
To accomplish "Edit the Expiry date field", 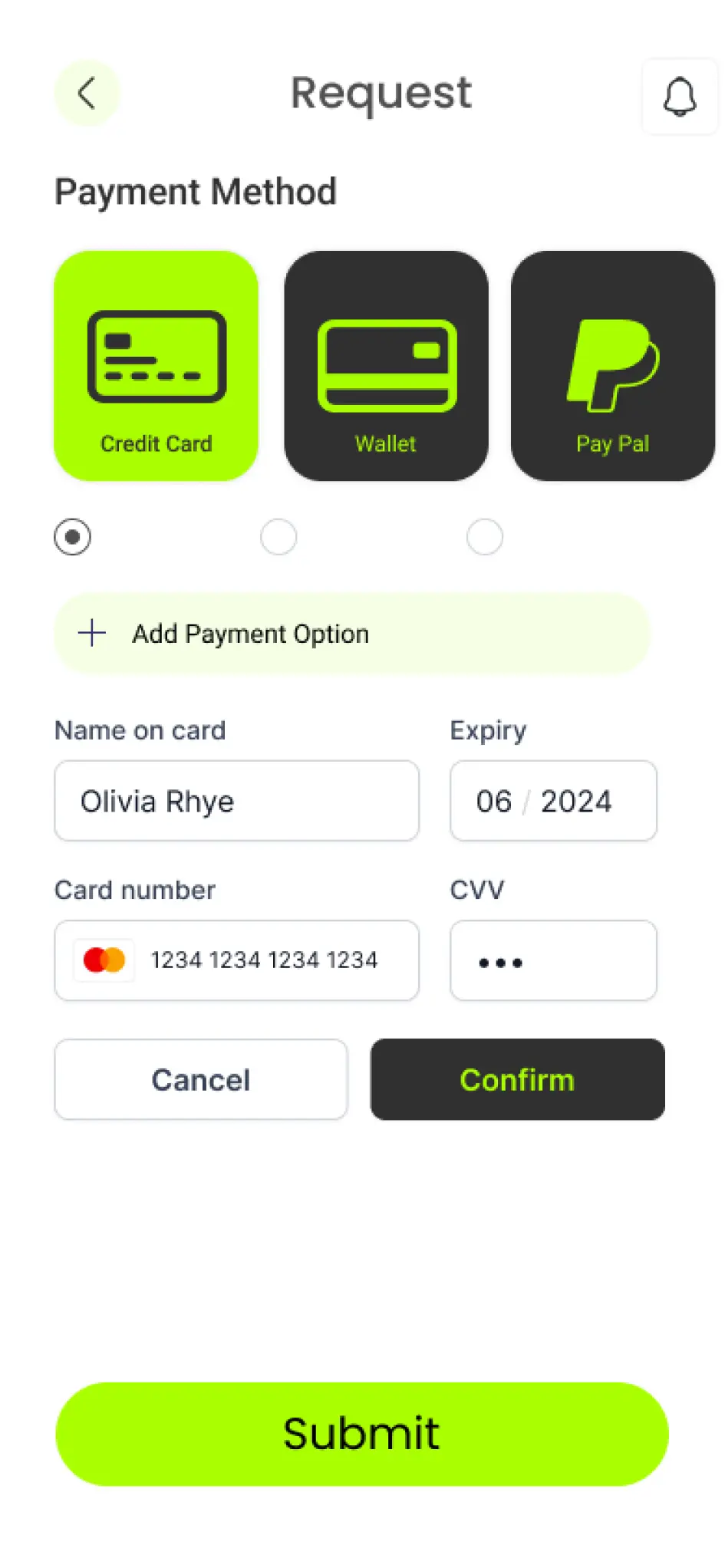I will pos(553,801).
